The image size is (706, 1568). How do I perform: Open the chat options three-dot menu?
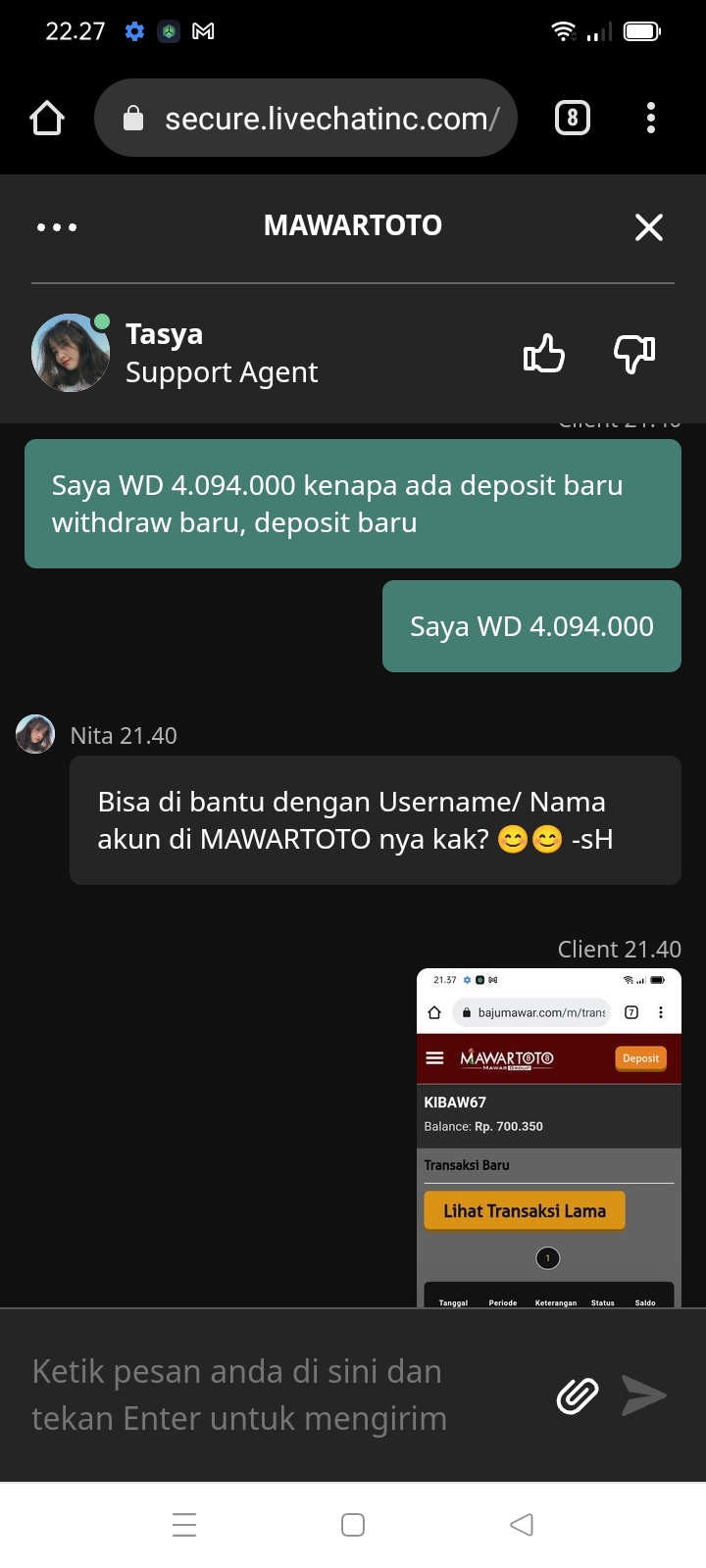(57, 227)
